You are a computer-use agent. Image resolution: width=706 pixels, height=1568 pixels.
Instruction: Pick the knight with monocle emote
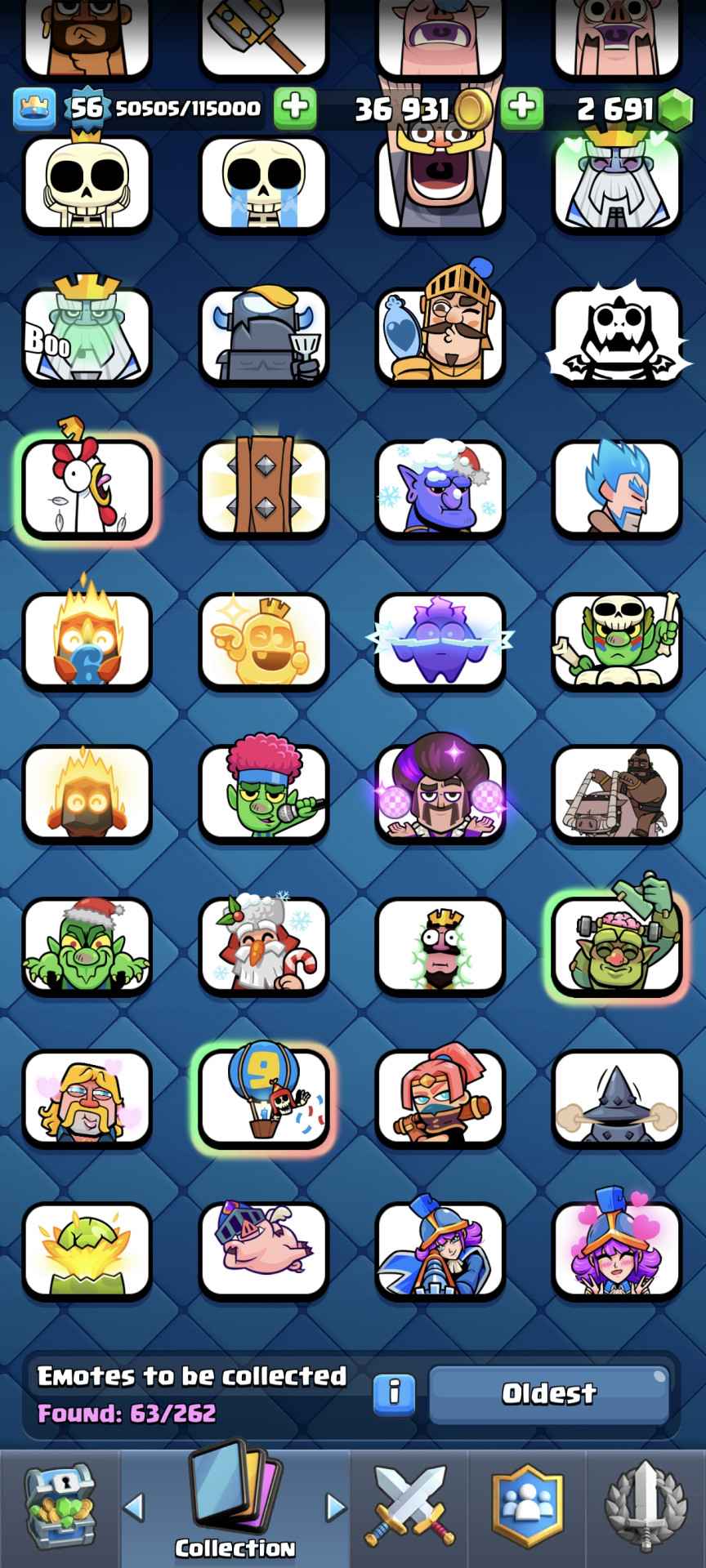pos(440,336)
